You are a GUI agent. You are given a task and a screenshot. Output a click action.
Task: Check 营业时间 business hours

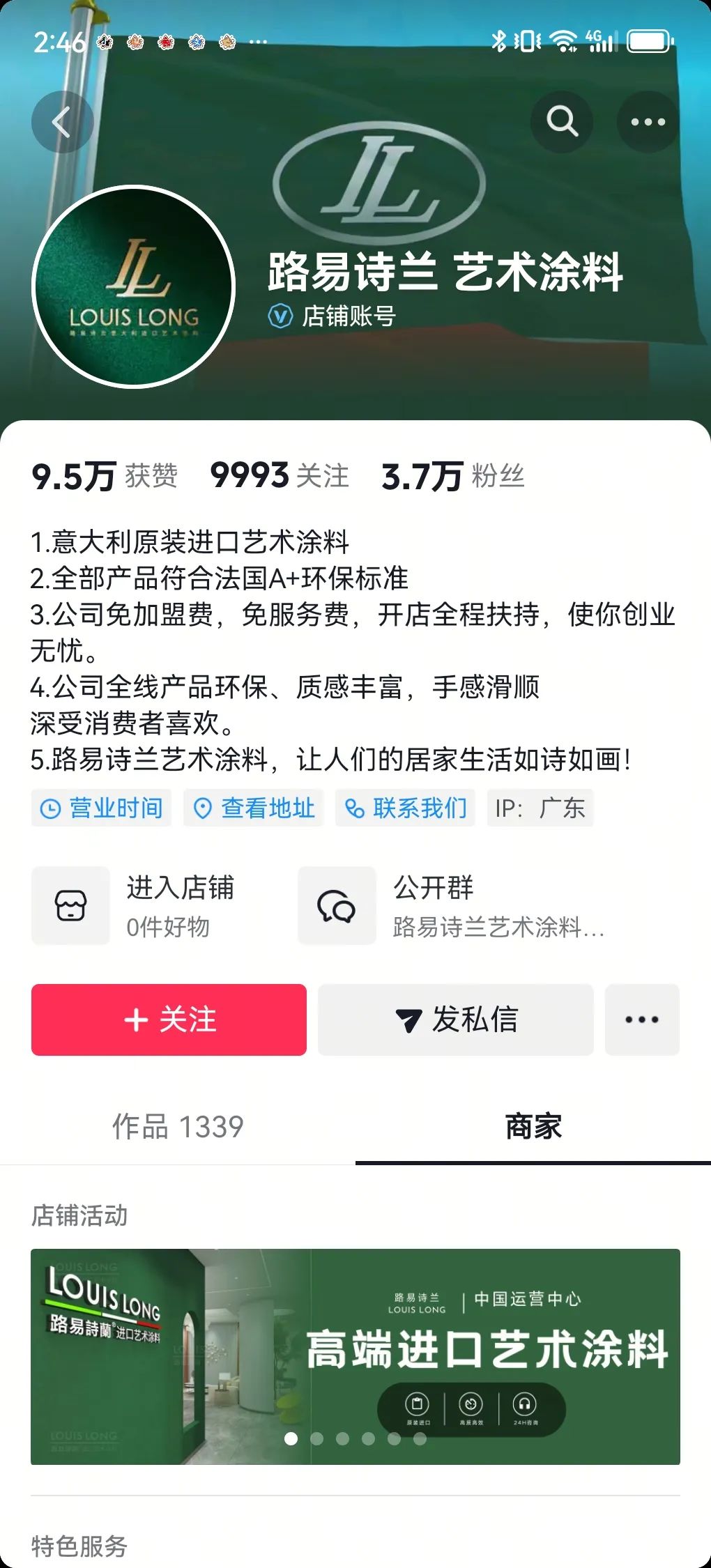102,808
